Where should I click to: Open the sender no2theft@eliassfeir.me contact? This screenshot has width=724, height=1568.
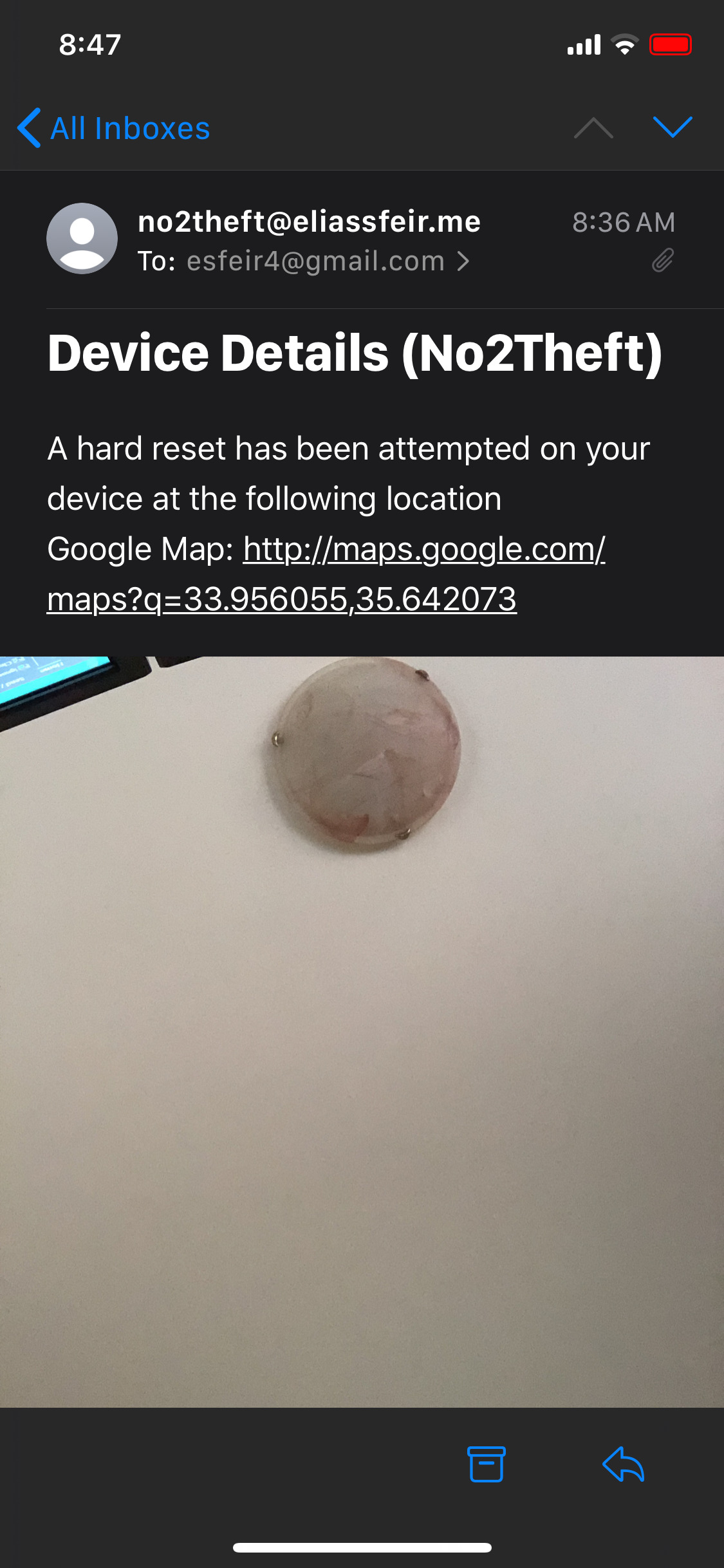coord(309,221)
